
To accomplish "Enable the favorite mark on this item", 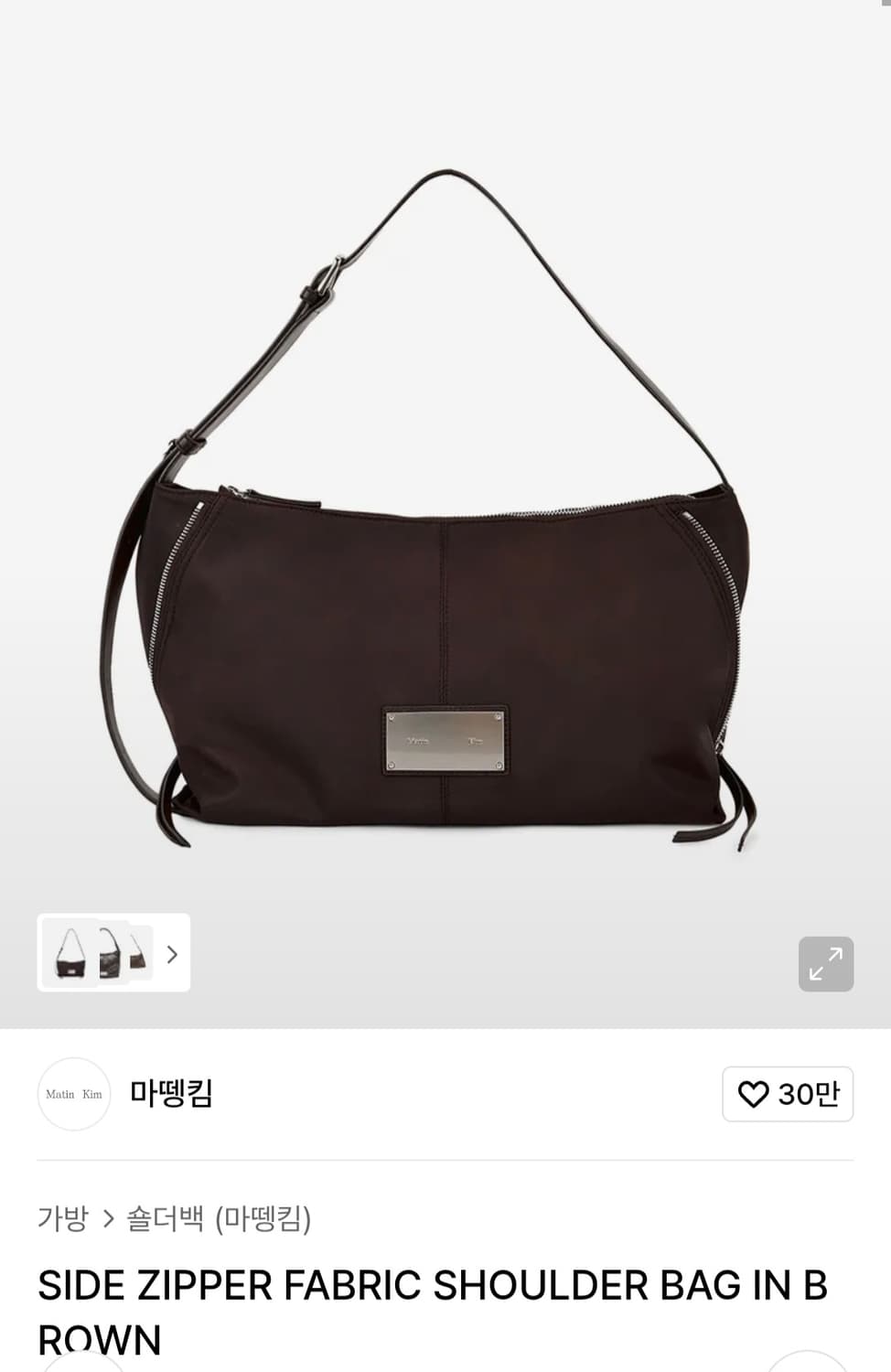I will click(x=787, y=1094).
